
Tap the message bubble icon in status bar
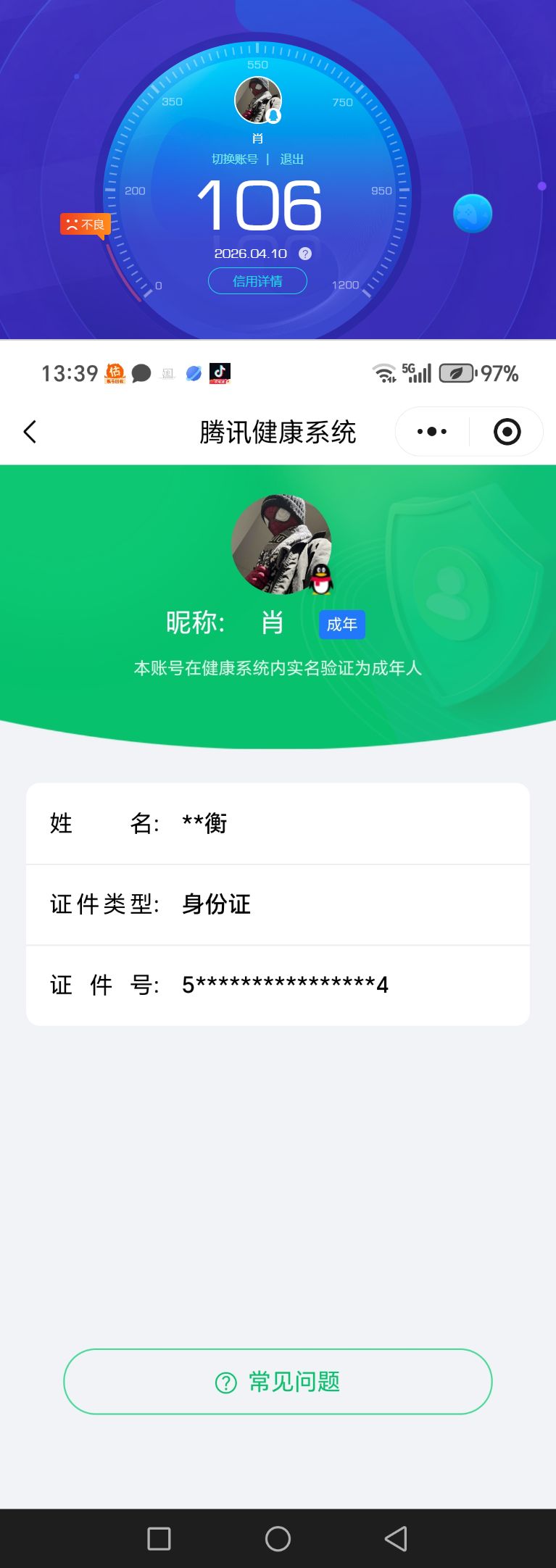pyautogui.click(x=141, y=372)
